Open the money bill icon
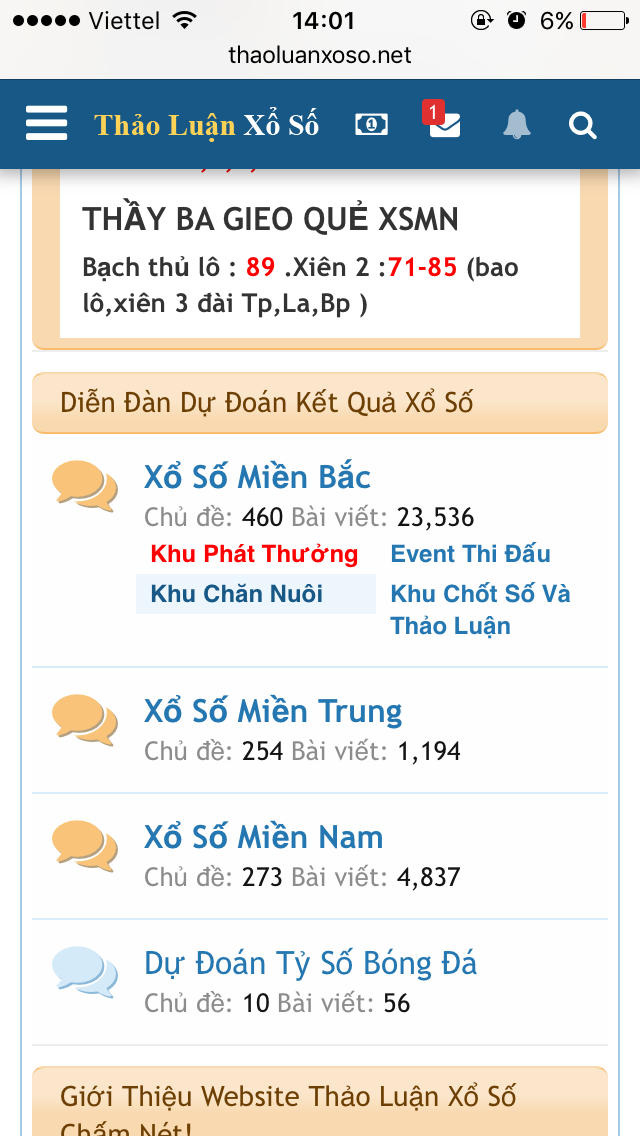Viewport: 640px width, 1136px height. pos(371,125)
